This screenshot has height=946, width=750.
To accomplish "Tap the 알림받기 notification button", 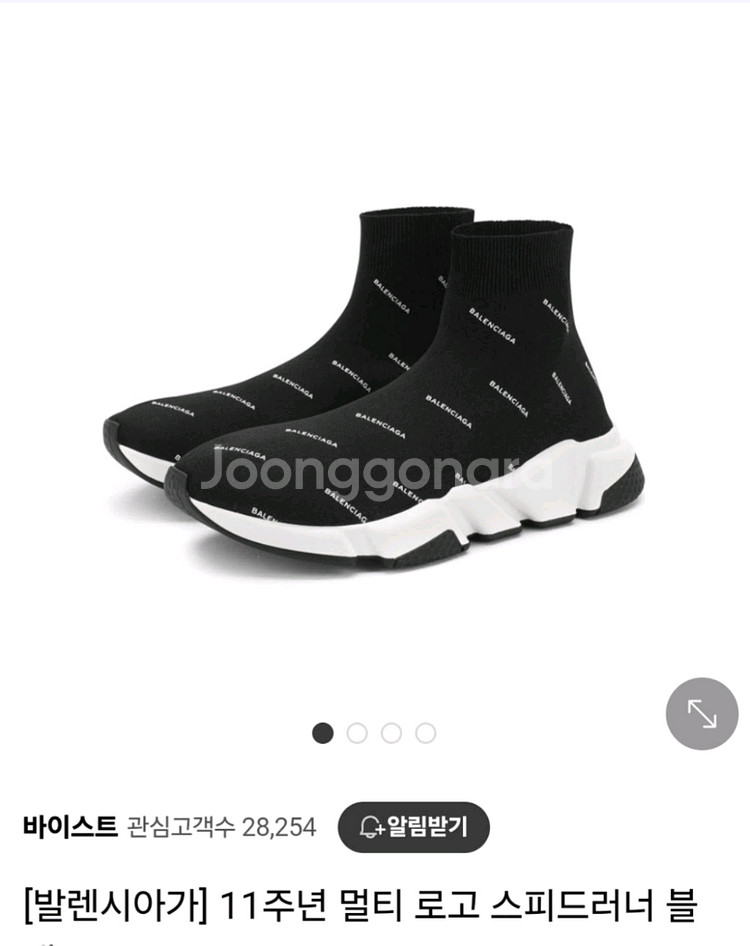I will (x=413, y=827).
